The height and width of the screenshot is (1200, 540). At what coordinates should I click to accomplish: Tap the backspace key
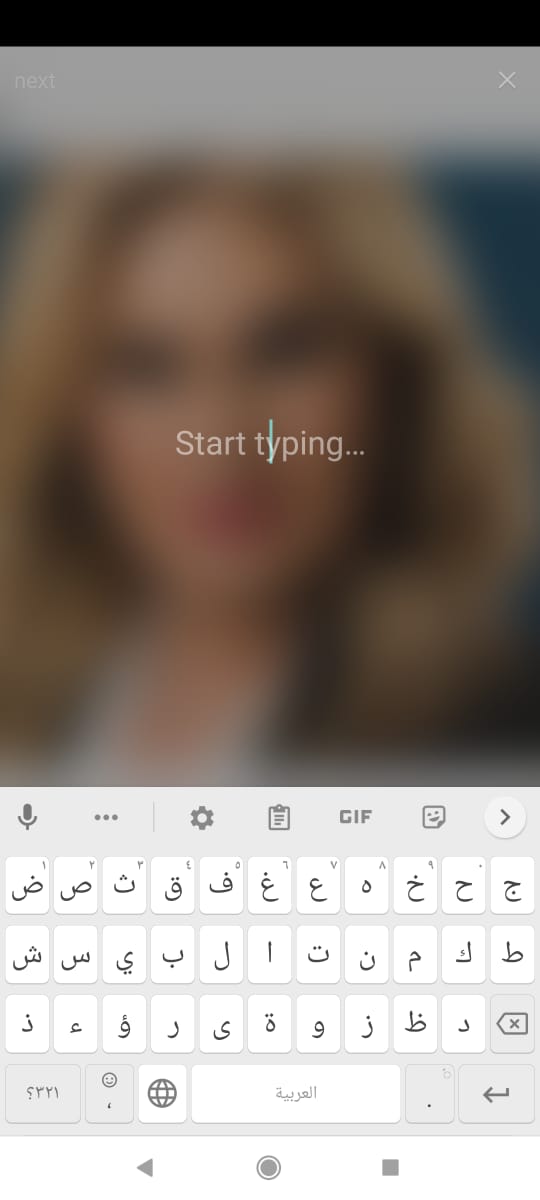(x=512, y=1024)
